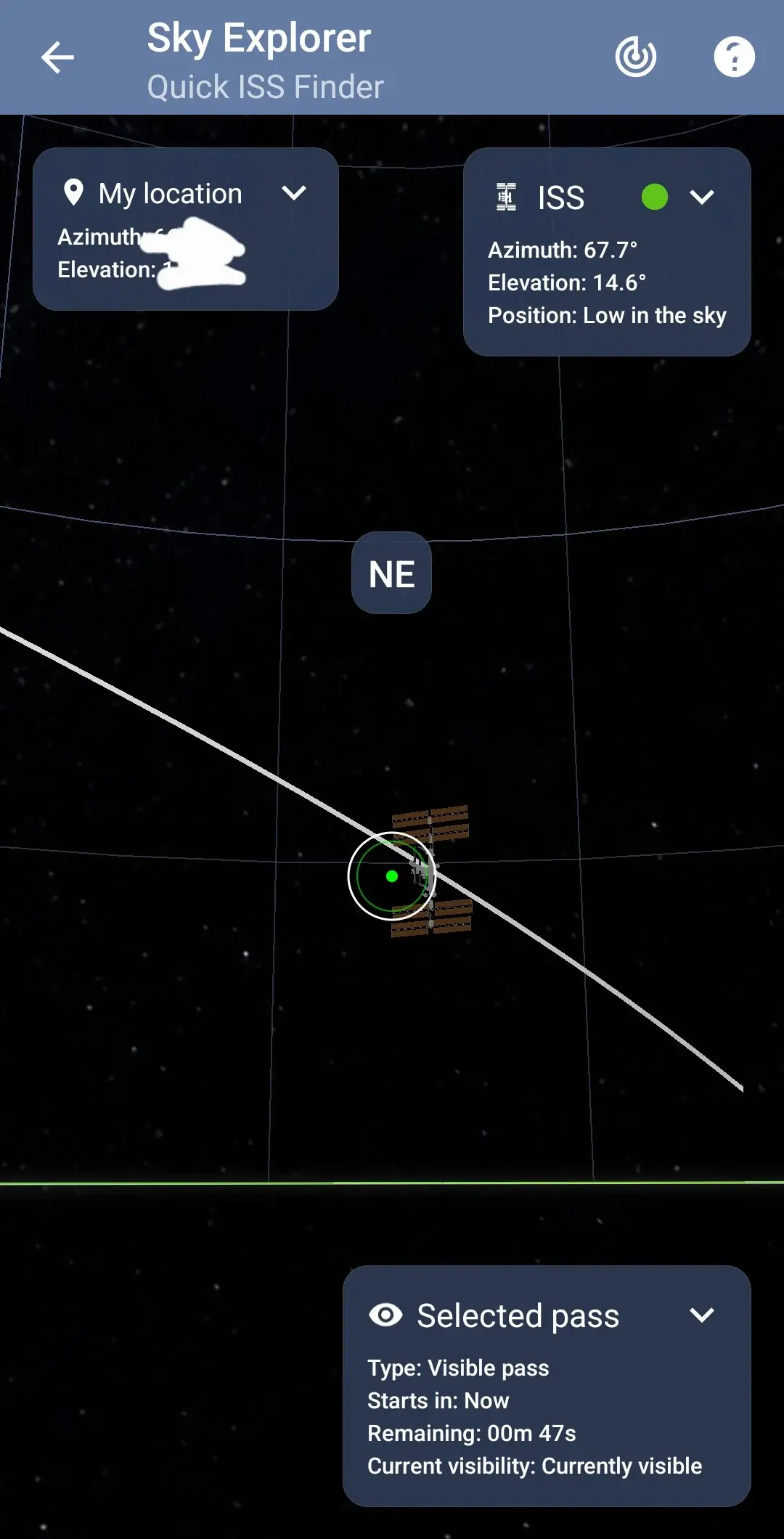The height and width of the screenshot is (1539, 784).
Task: Collapse the ISS info panel chevron
Action: 703,197
